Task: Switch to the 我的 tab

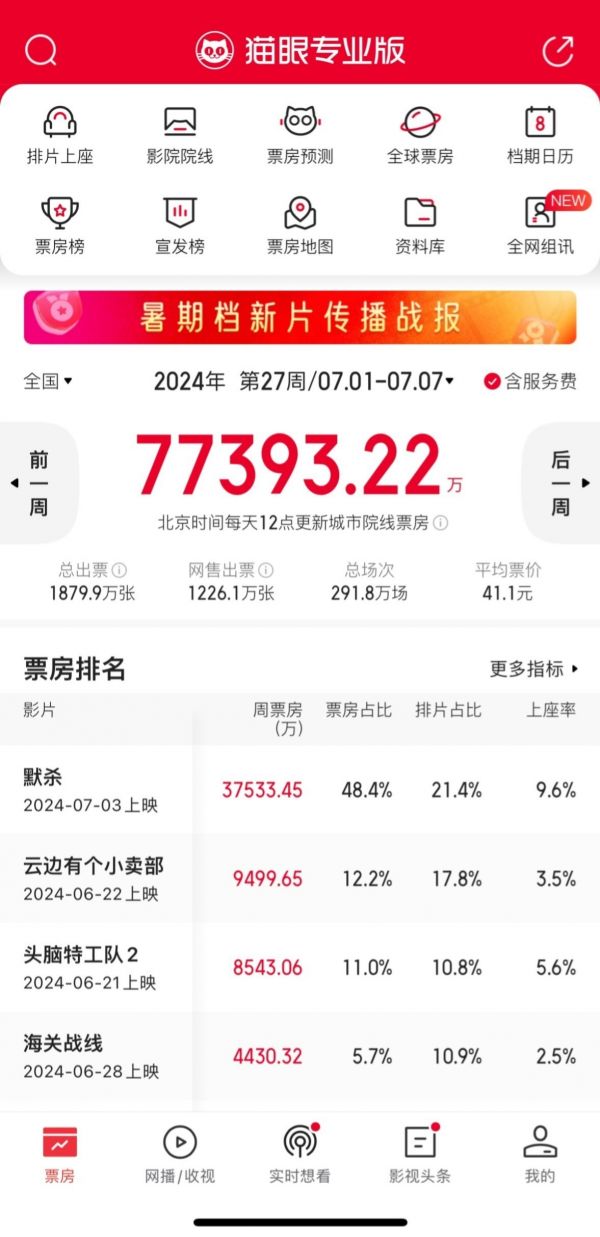Action: 540,1155
